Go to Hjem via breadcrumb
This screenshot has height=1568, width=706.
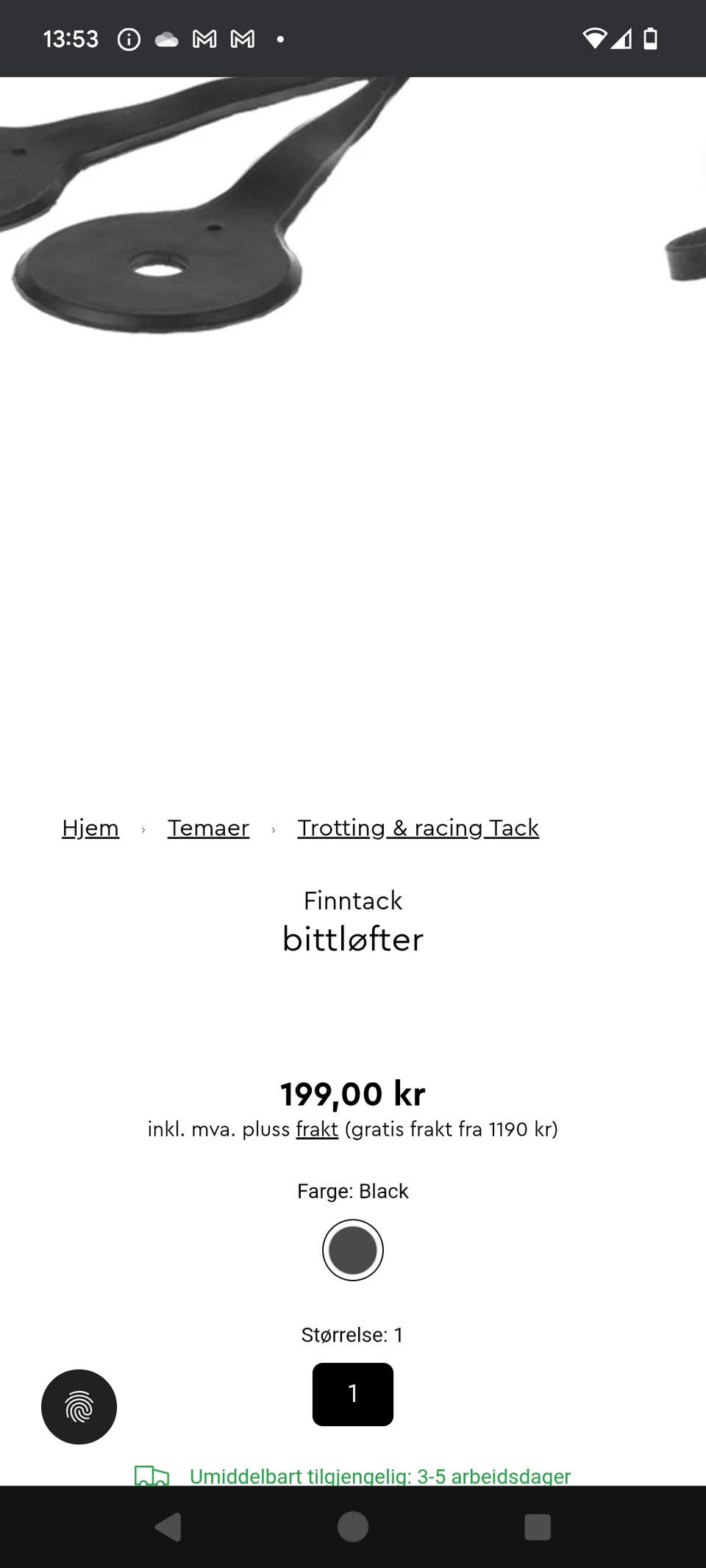click(x=90, y=828)
